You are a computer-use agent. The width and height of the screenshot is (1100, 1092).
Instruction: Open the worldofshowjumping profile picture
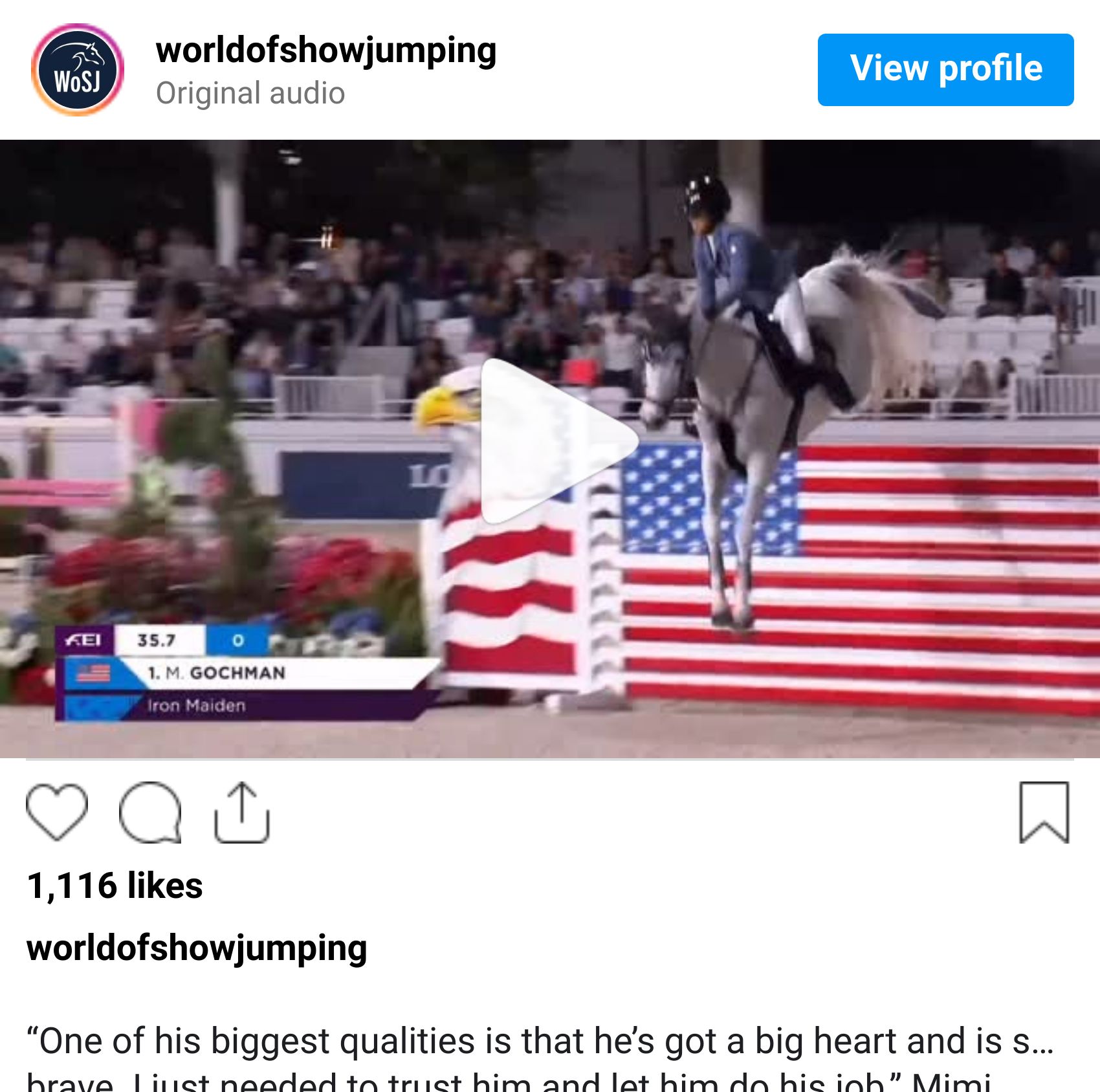(x=78, y=69)
